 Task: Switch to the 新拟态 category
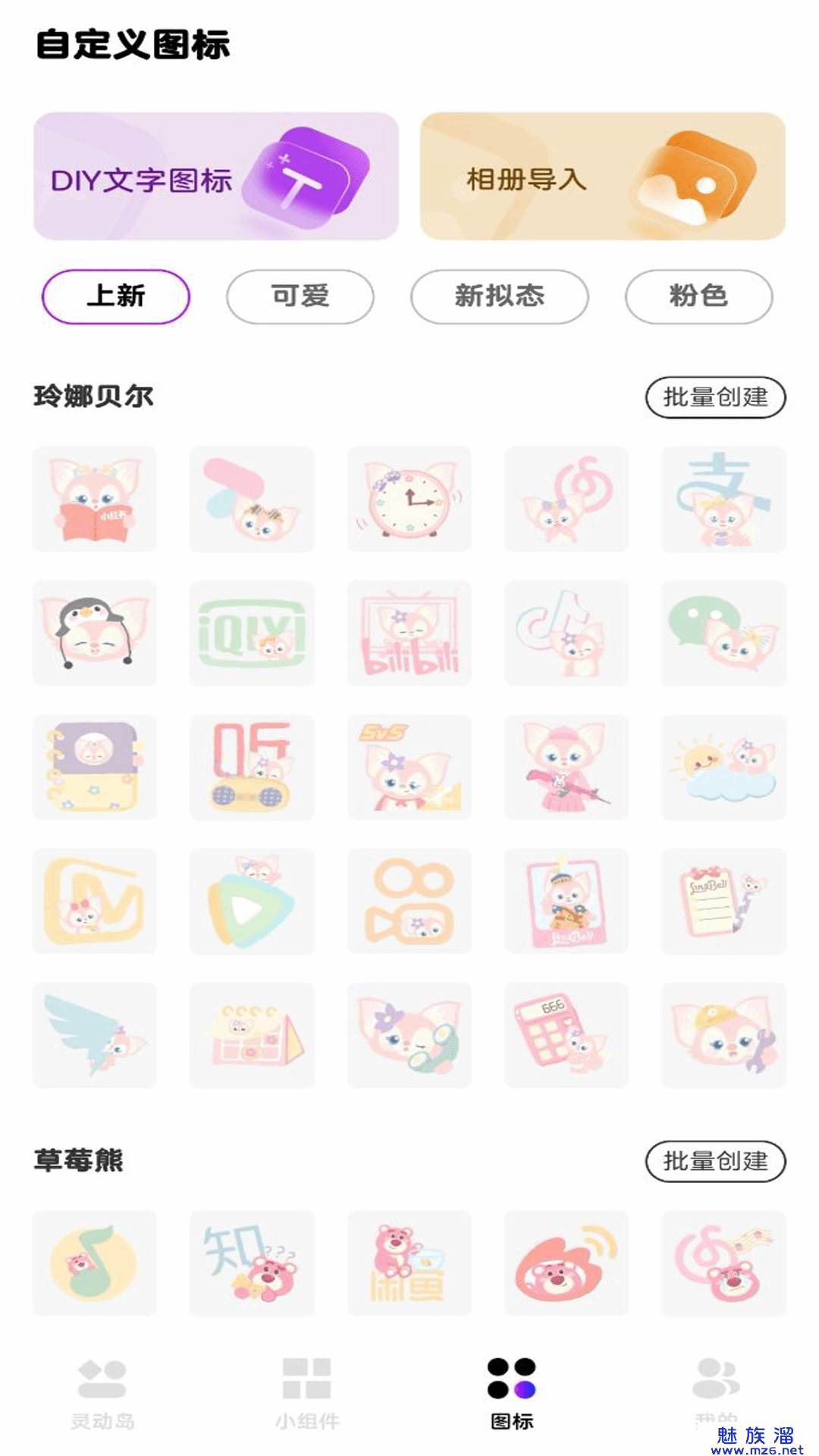click(499, 297)
